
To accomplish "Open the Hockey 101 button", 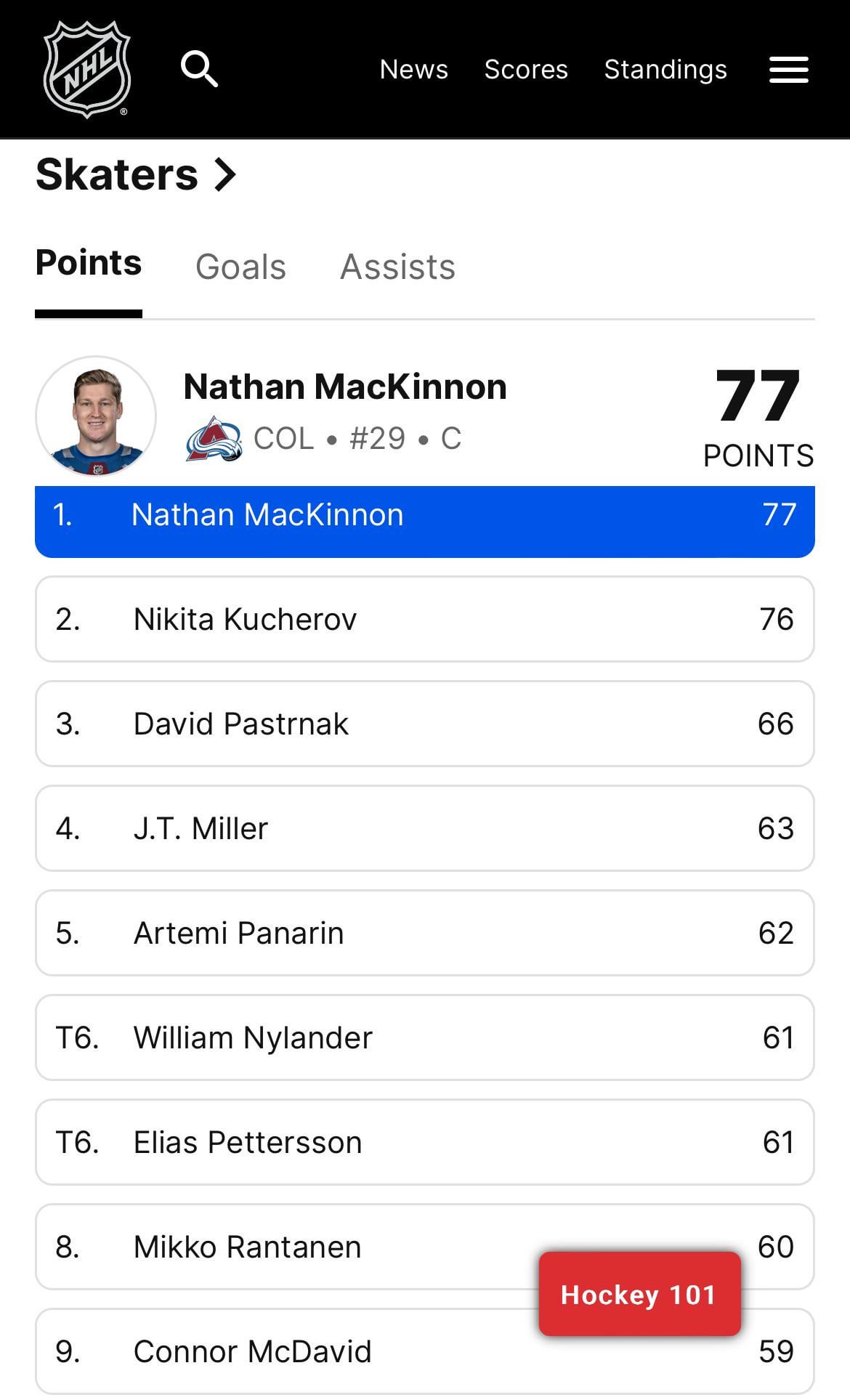I will click(x=639, y=1295).
